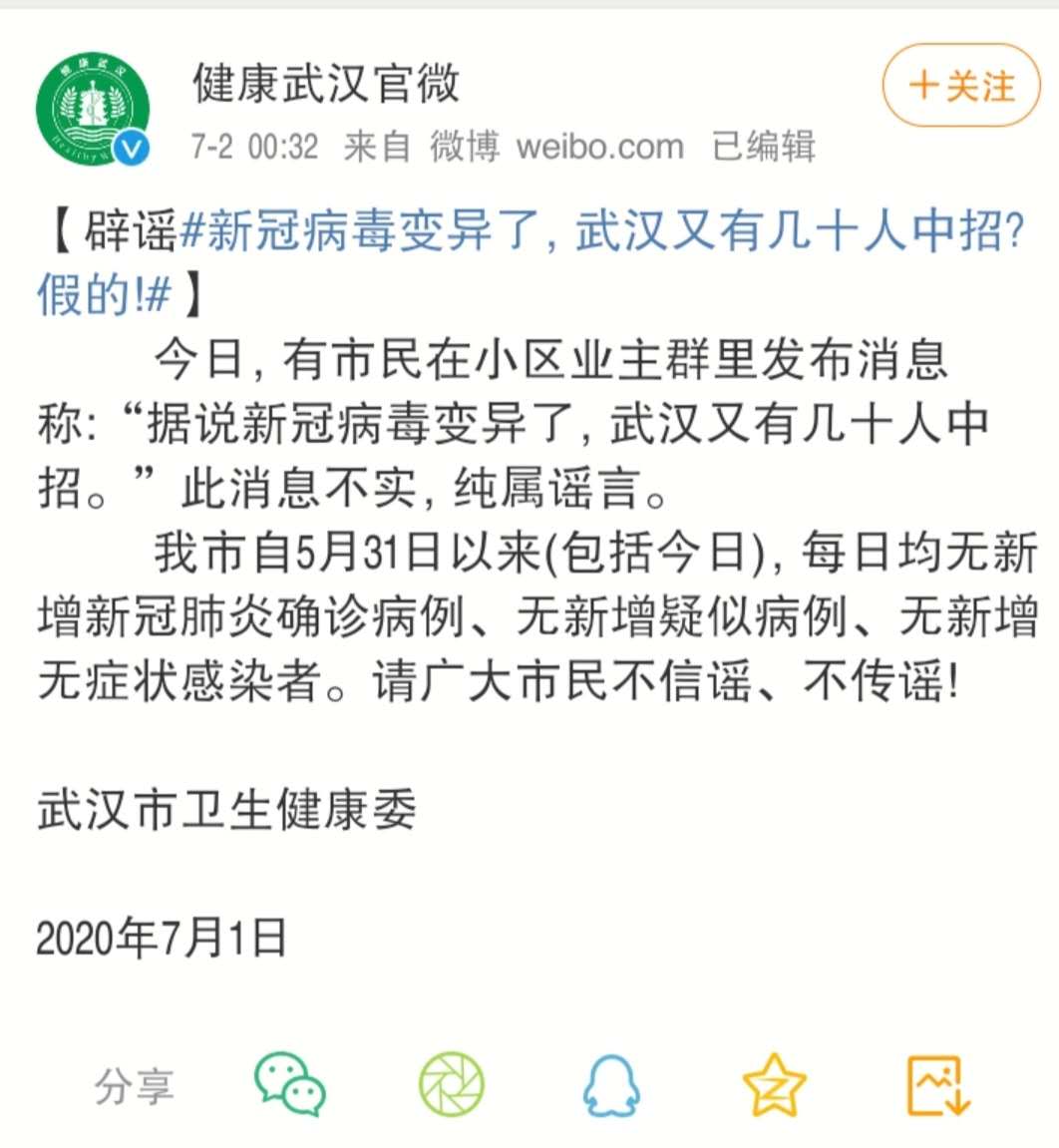Image resolution: width=1059 pixels, height=1148 pixels.
Task: Share this post to WeChat
Action: [x=289, y=1084]
